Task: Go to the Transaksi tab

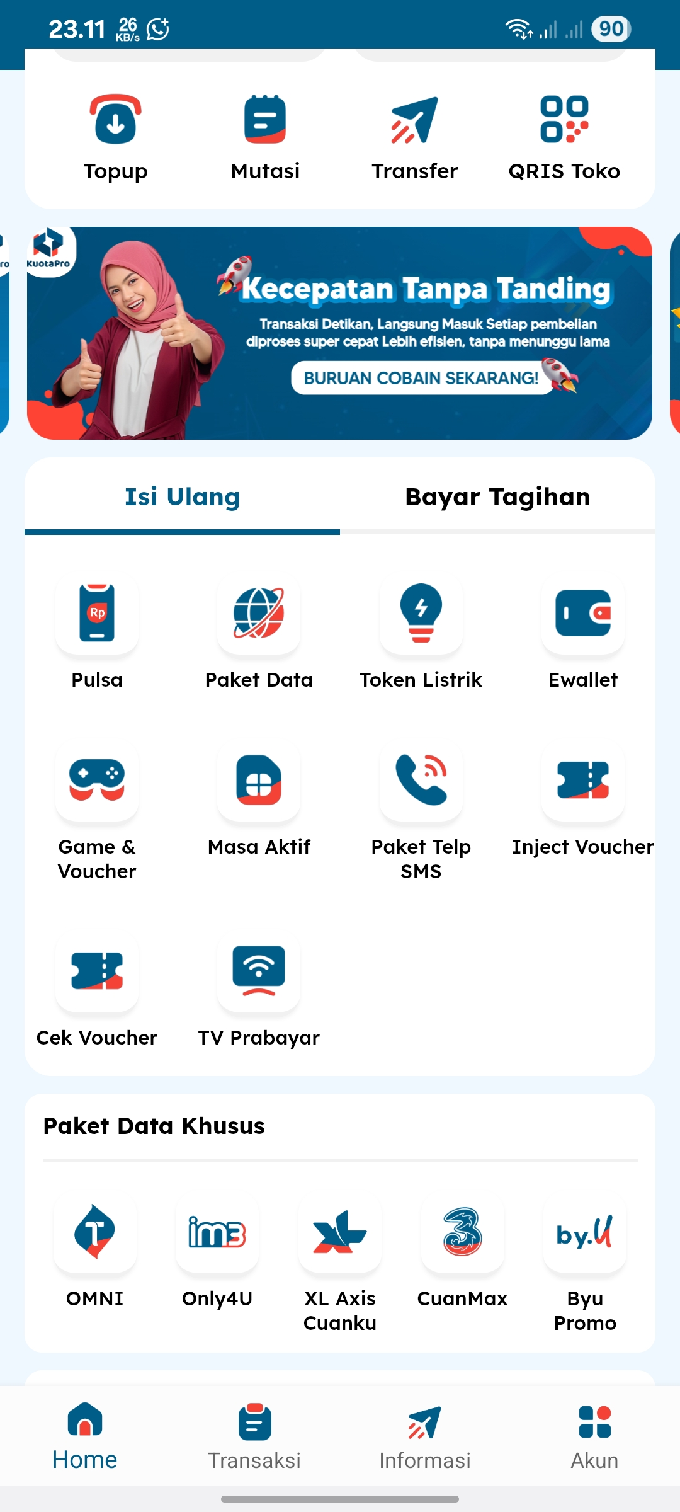Action: tap(255, 1436)
